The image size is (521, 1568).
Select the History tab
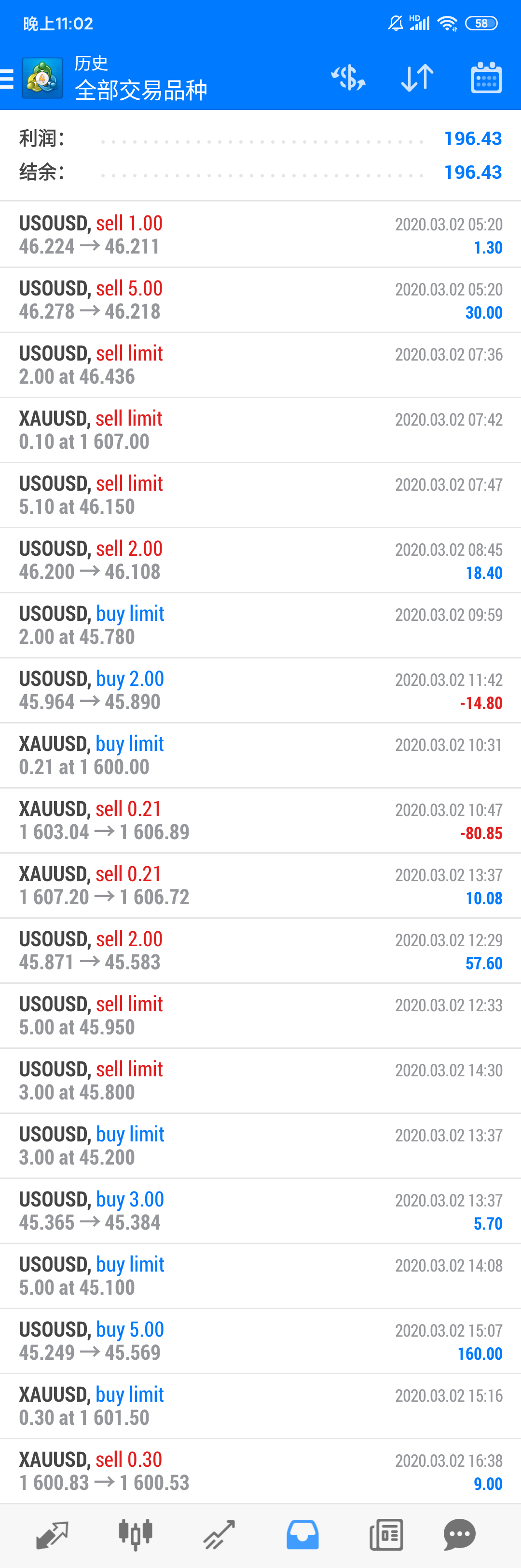tap(302, 1534)
